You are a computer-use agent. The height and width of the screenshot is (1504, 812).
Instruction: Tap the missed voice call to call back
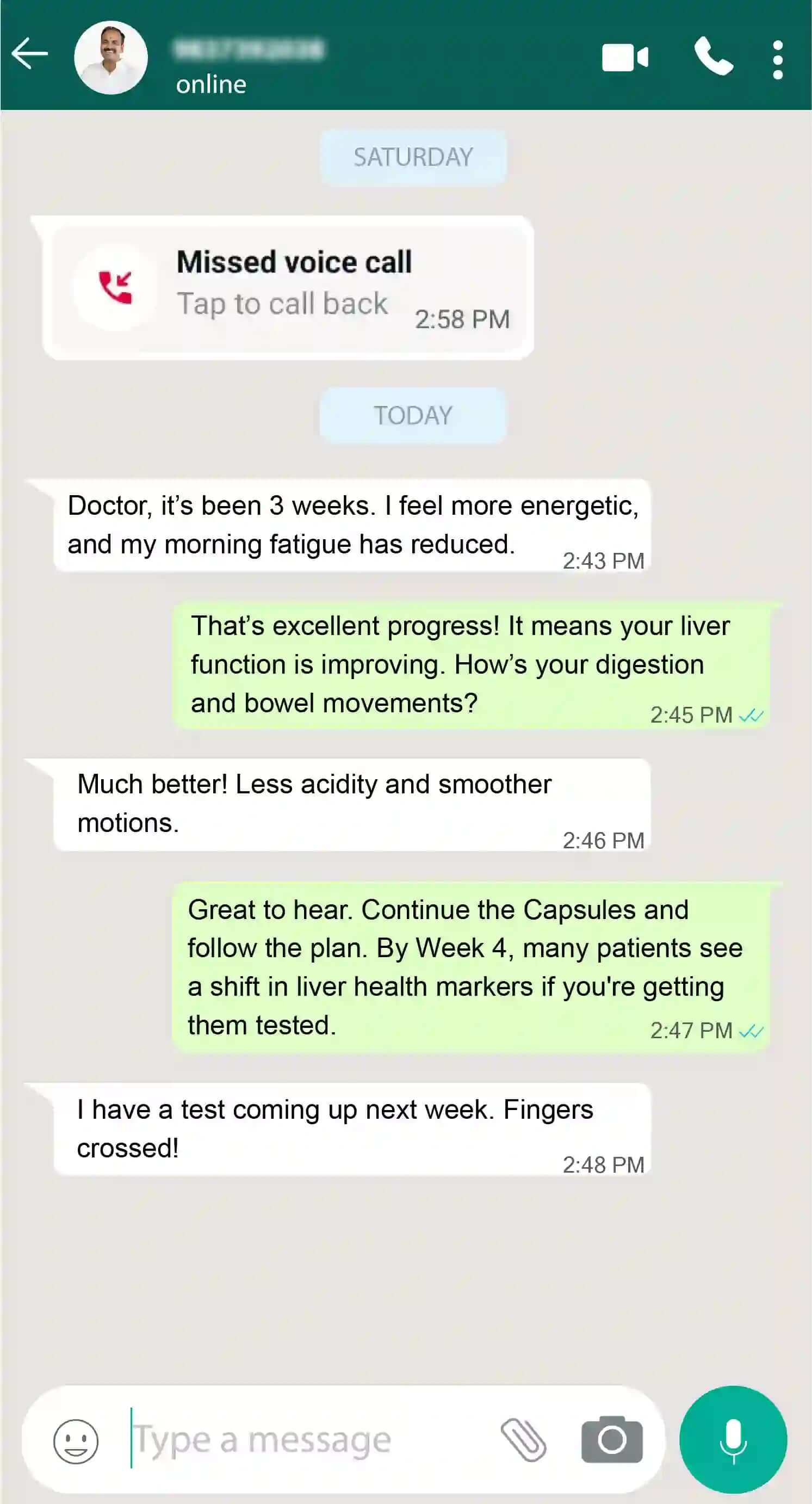pos(288,288)
